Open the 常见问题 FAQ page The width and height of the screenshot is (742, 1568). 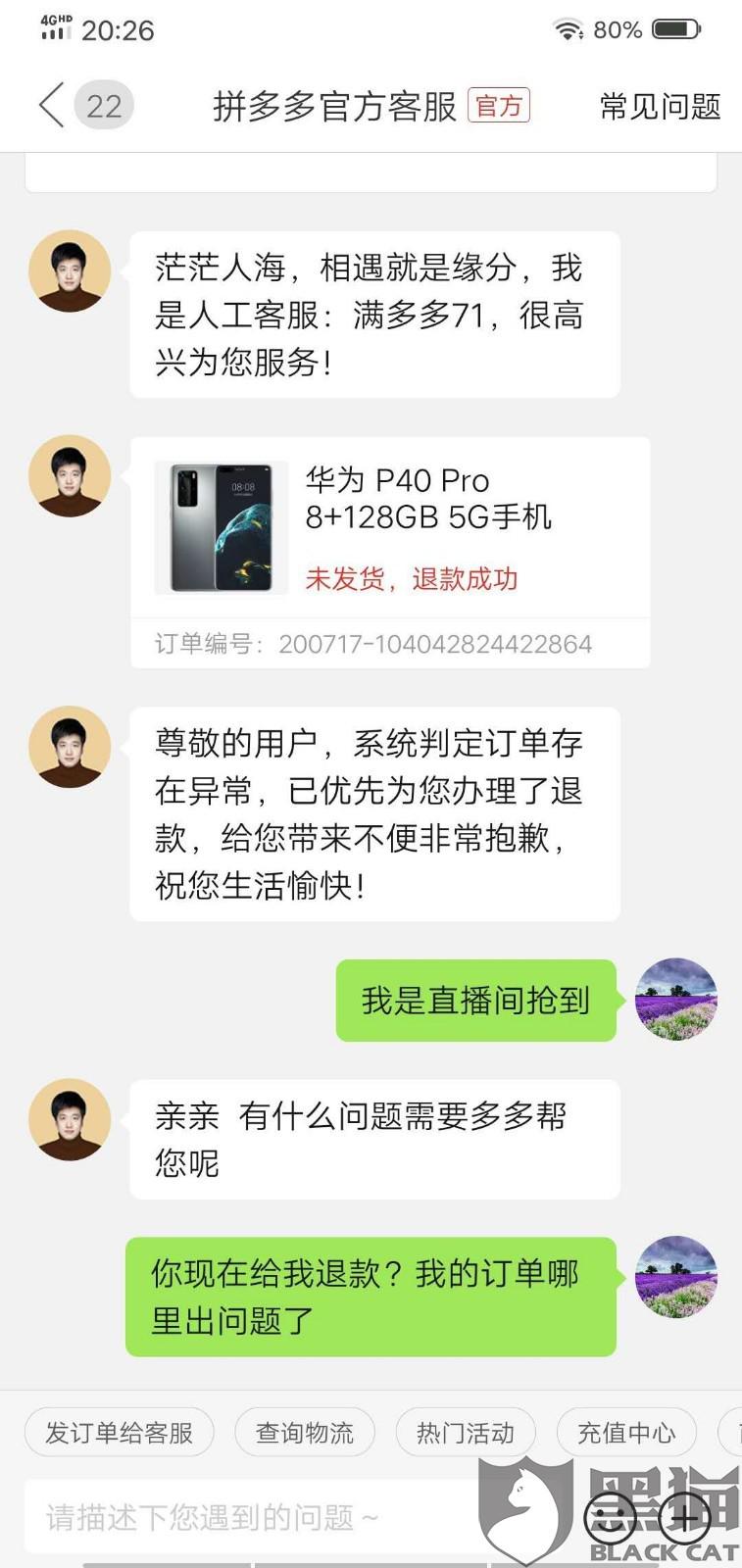[x=660, y=106]
